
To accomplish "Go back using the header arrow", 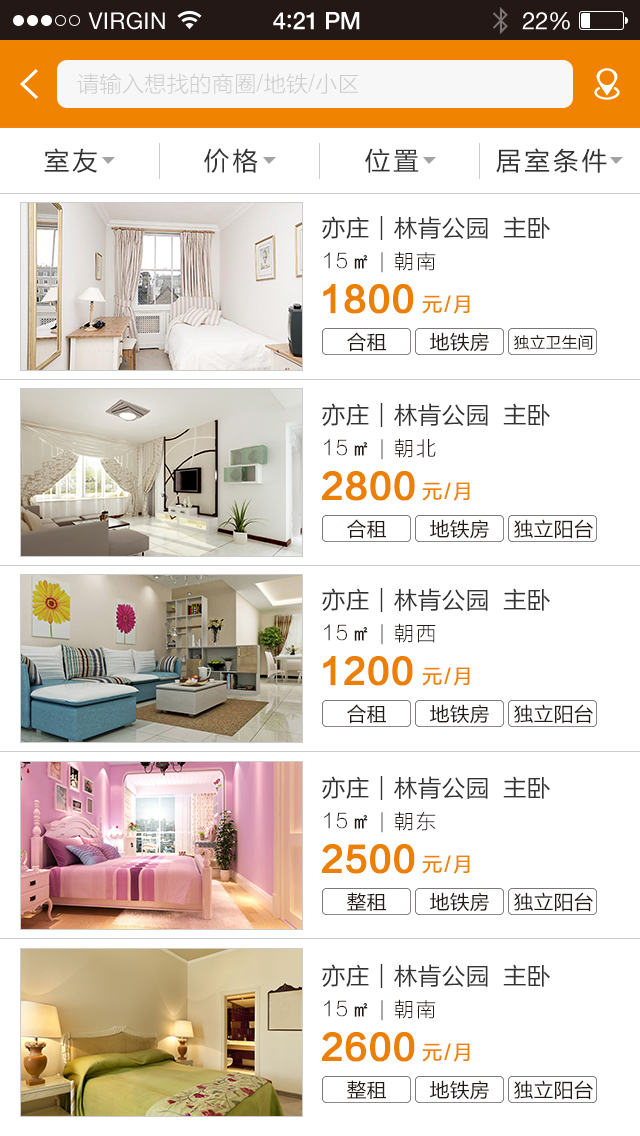I will [30, 84].
